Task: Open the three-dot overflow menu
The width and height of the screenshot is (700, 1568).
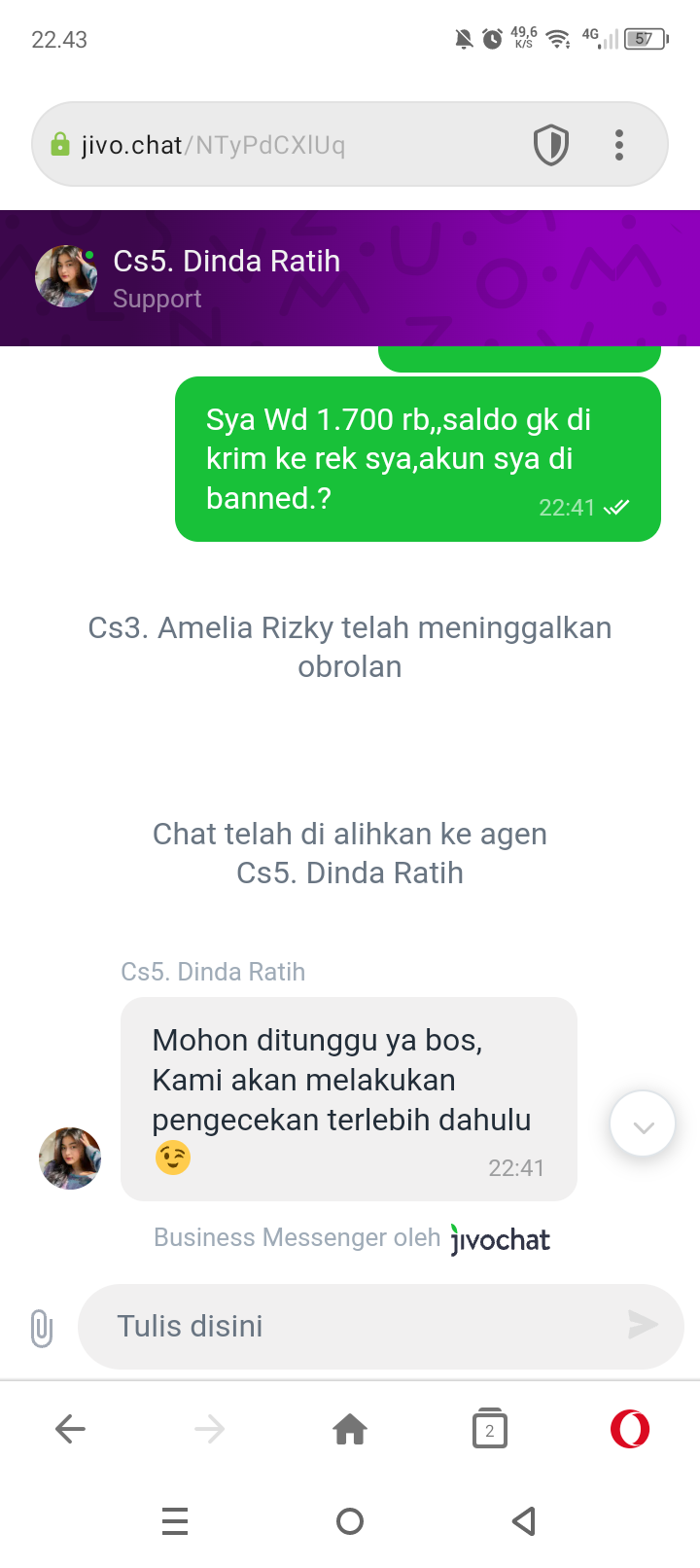Action: pos(619,146)
